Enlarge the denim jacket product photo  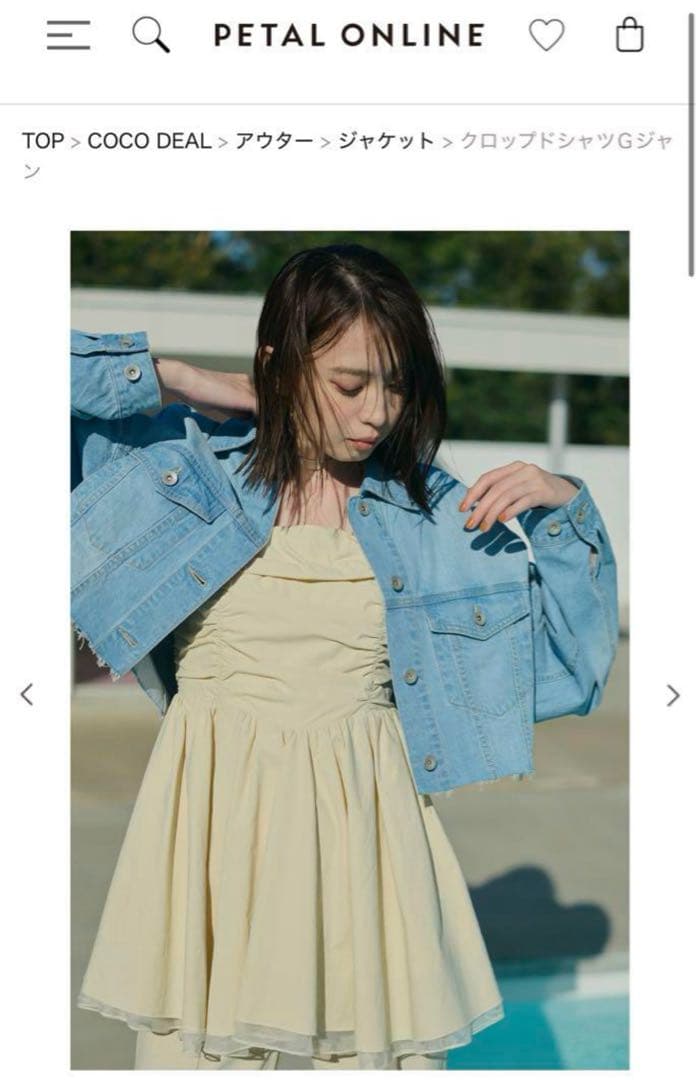pyautogui.click(x=350, y=650)
